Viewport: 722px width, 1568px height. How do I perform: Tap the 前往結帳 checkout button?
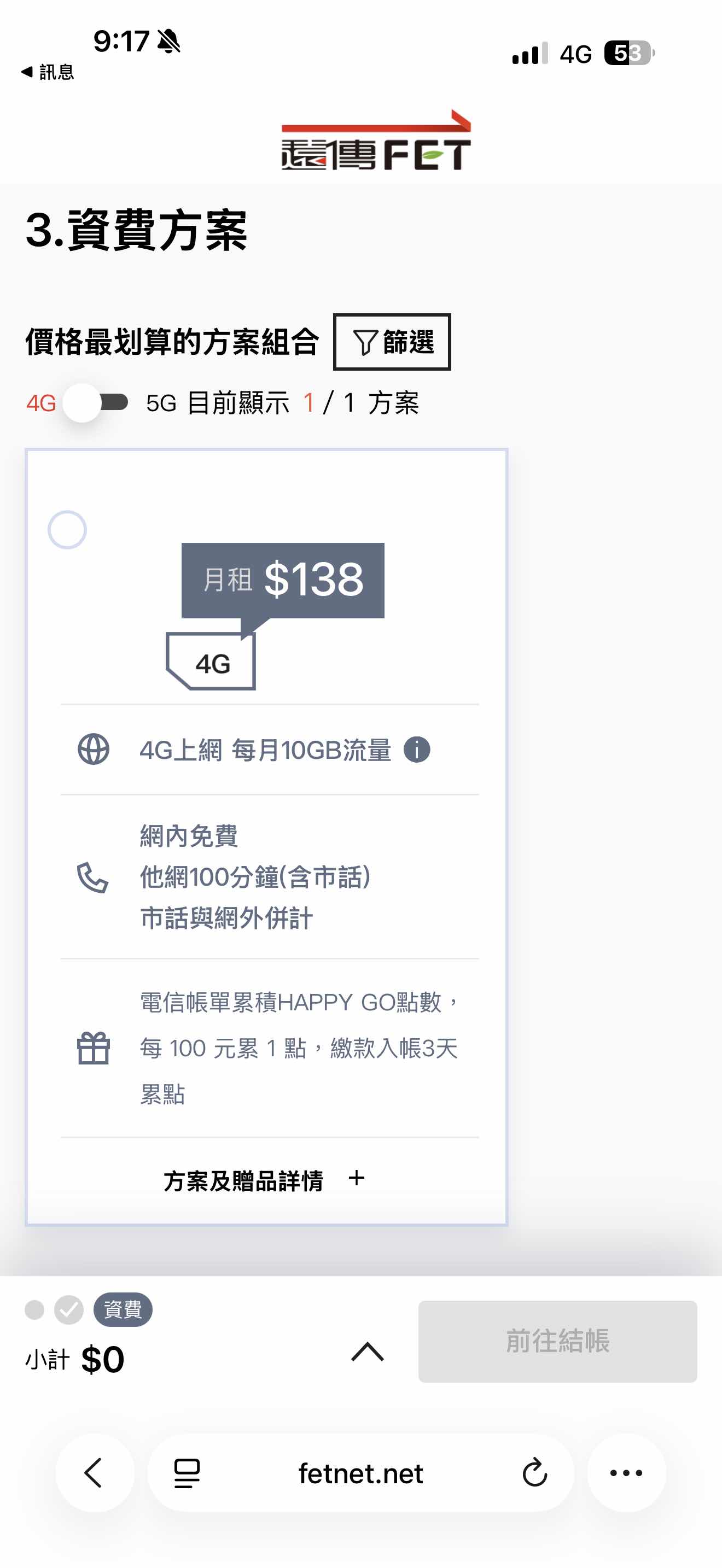[556, 1341]
